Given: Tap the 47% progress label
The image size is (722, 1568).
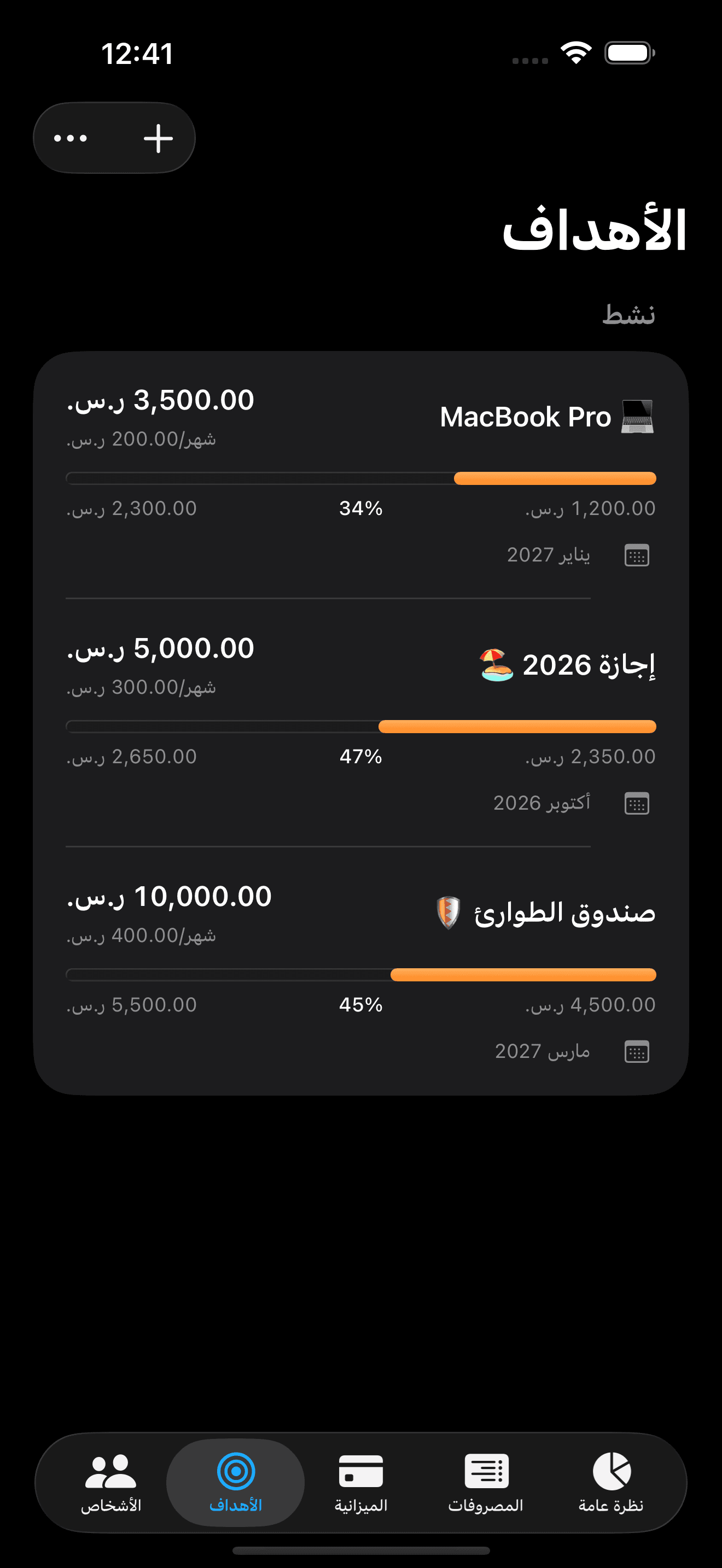Looking at the screenshot, I should pos(361,757).
